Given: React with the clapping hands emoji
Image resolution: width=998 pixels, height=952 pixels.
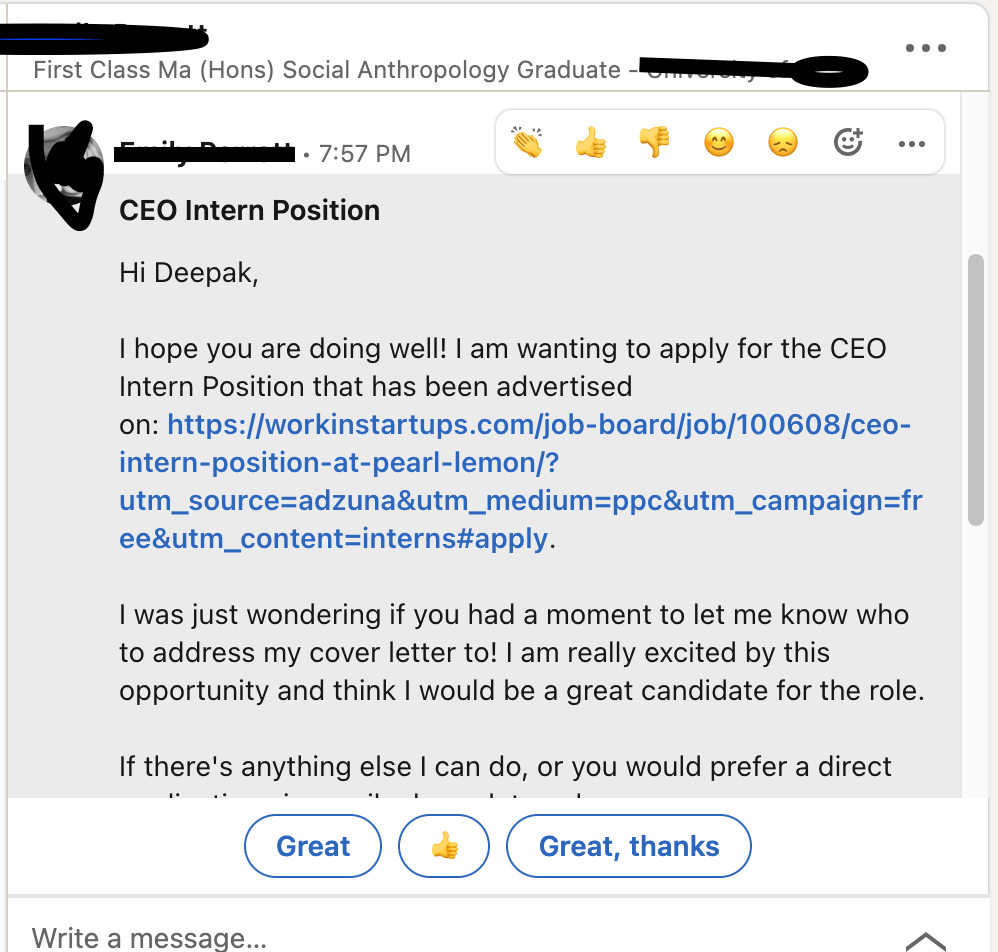Looking at the screenshot, I should [527, 143].
